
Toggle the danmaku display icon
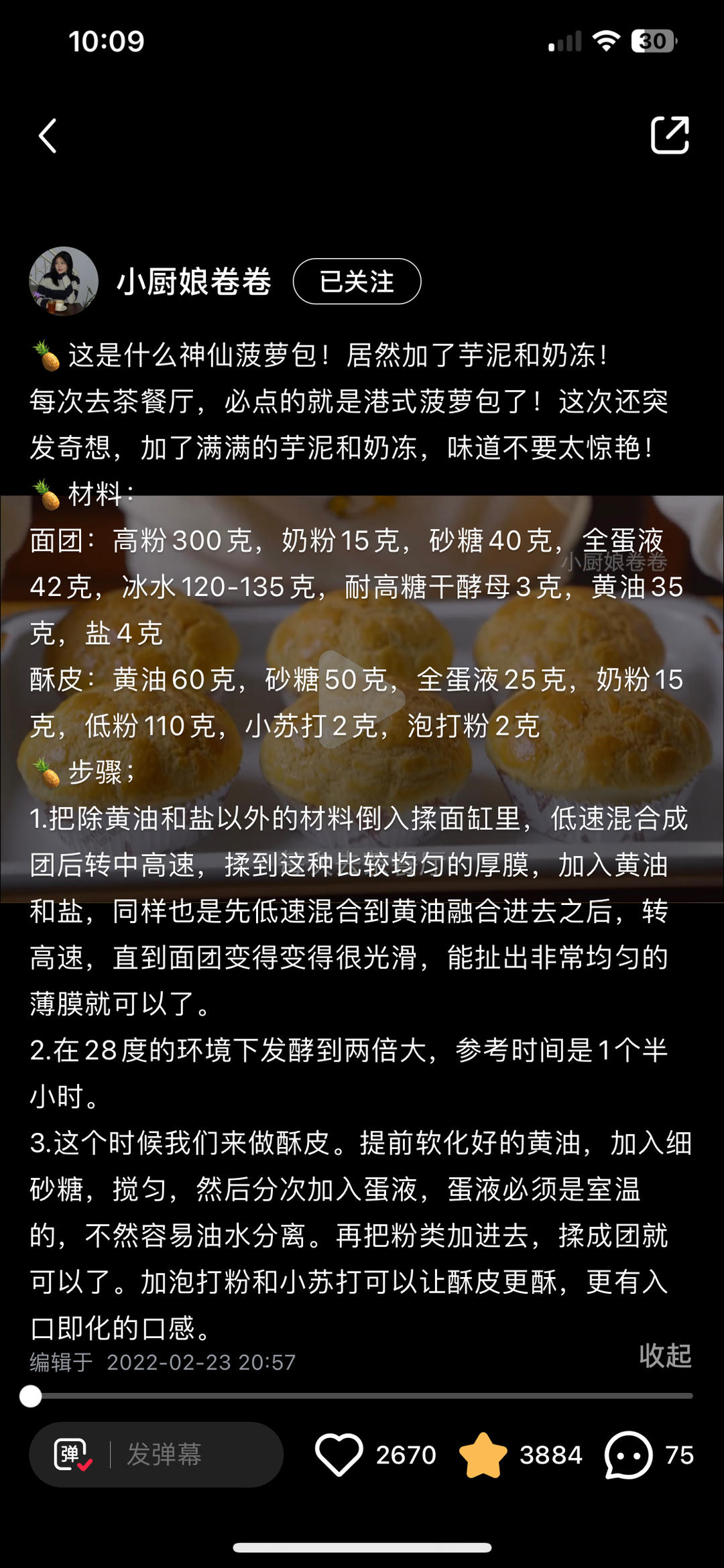[72, 1455]
